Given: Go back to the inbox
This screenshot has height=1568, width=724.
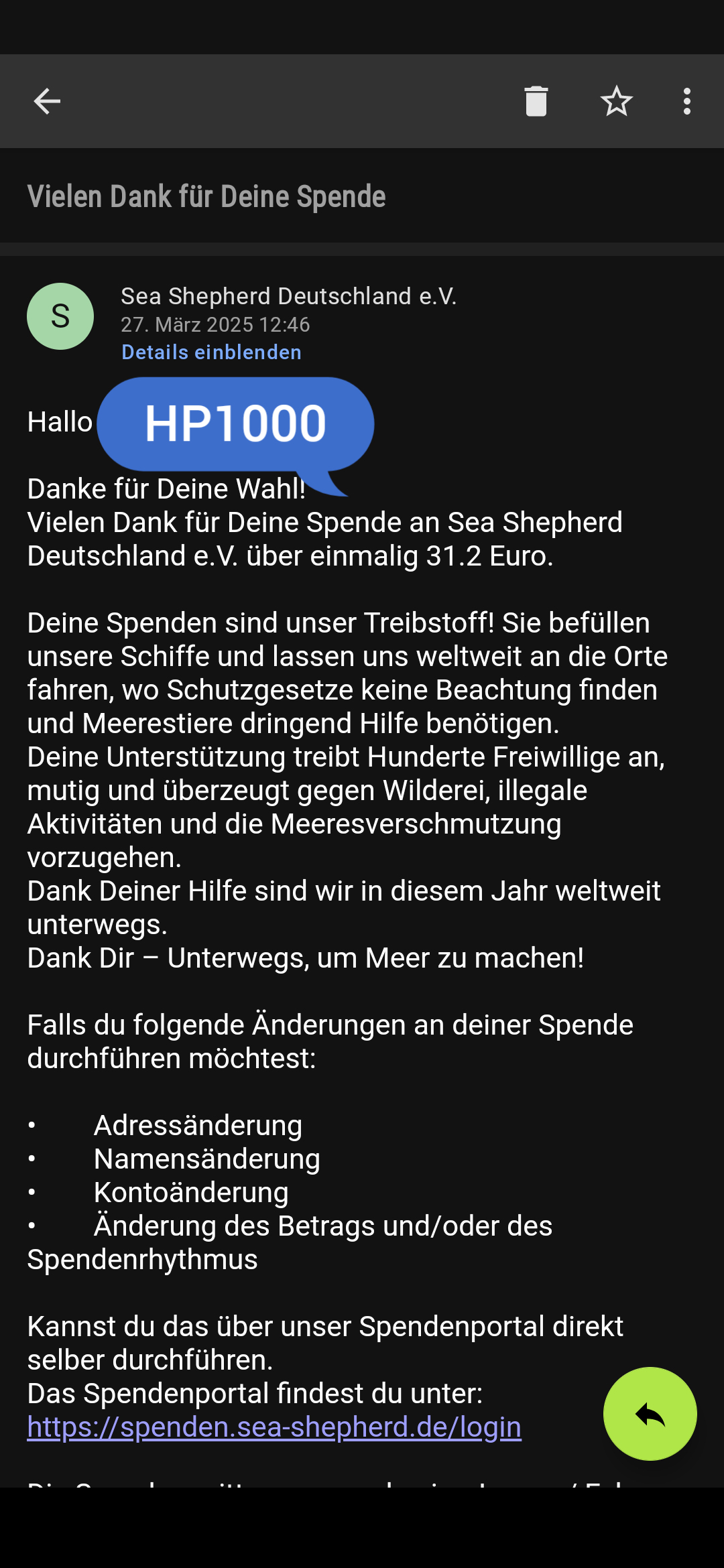Looking at the screenshot, I should (47, 101).
